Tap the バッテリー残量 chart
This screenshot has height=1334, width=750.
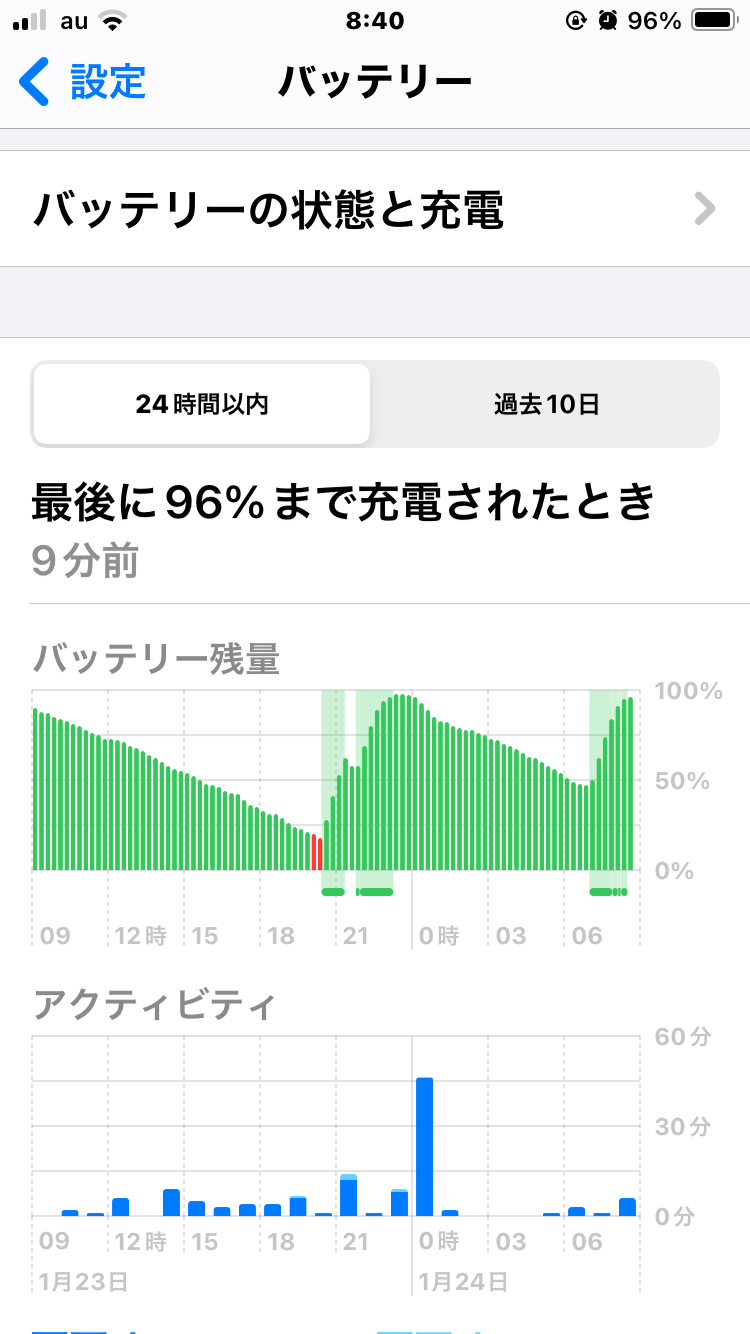(334, 790)
